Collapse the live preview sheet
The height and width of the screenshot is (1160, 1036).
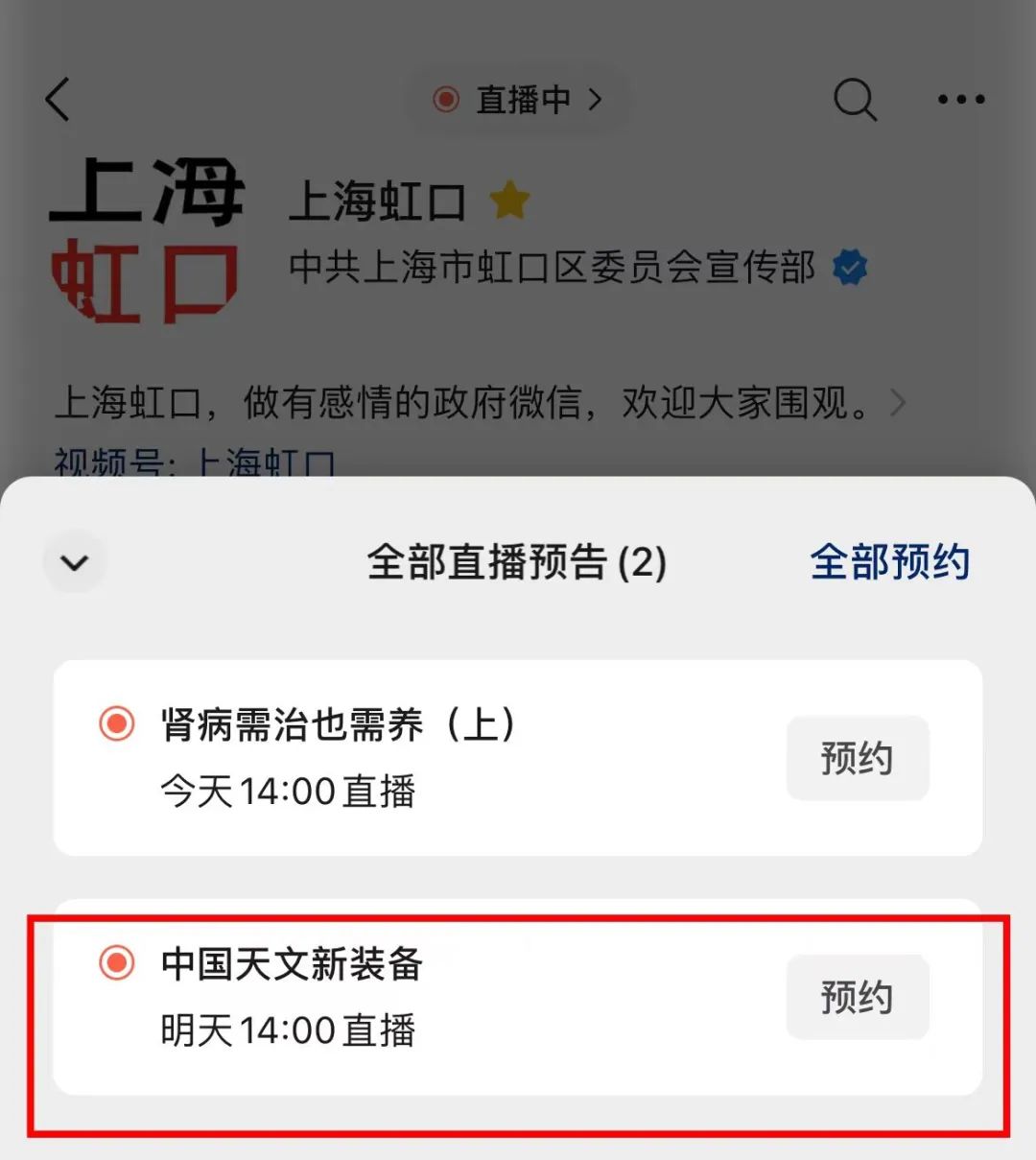pos(74,562)
